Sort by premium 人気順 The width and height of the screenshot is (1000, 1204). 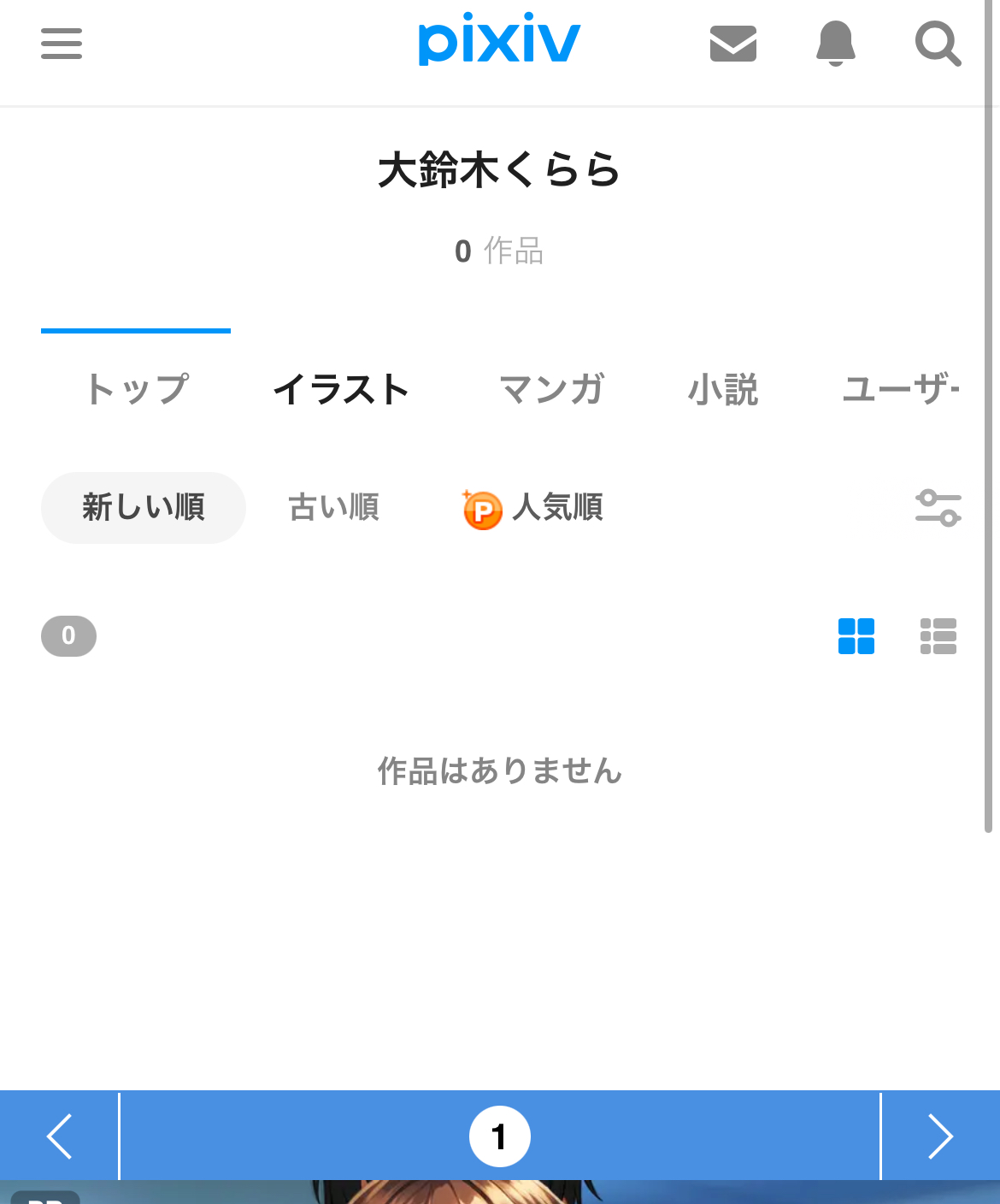pyautogui.click(x=533, y=508)
